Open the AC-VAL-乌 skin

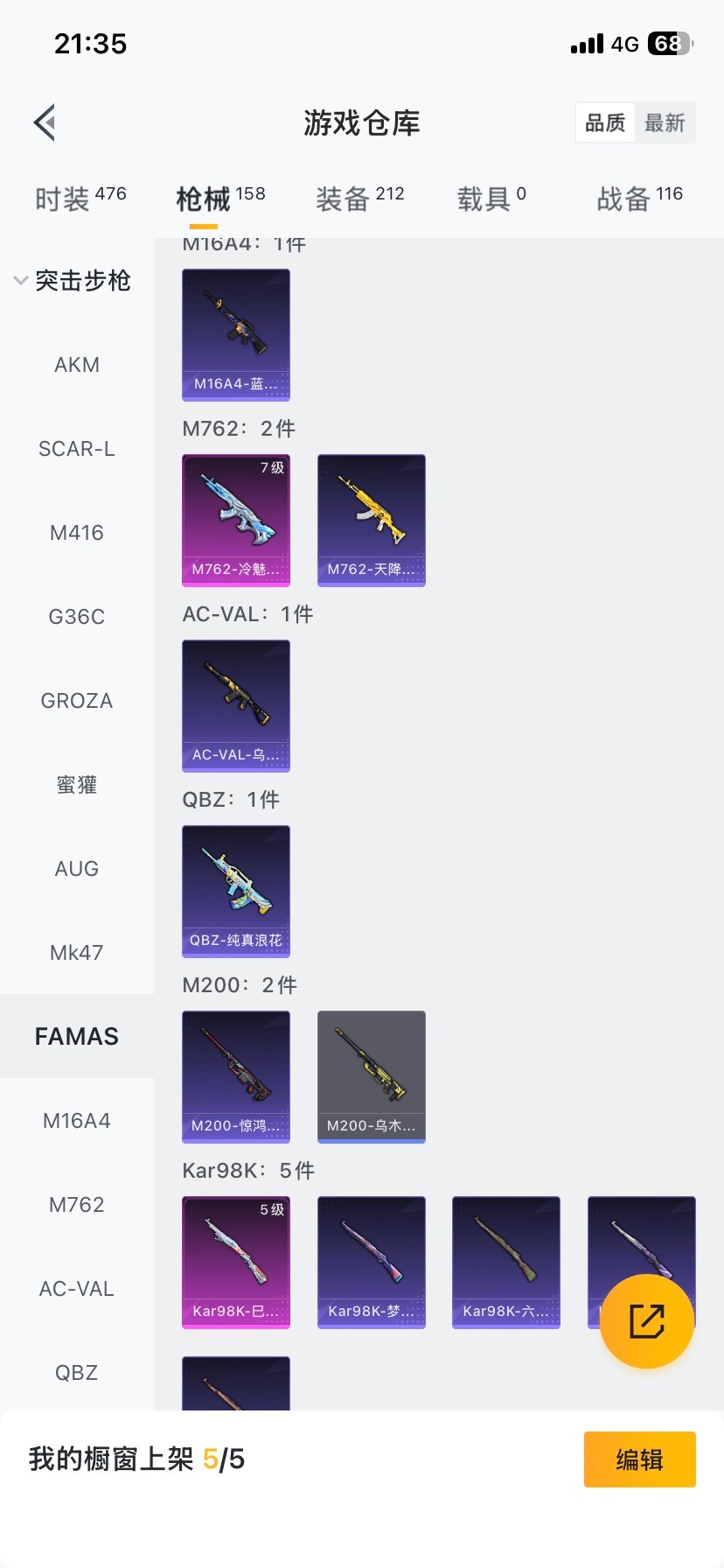click(236, 705)
